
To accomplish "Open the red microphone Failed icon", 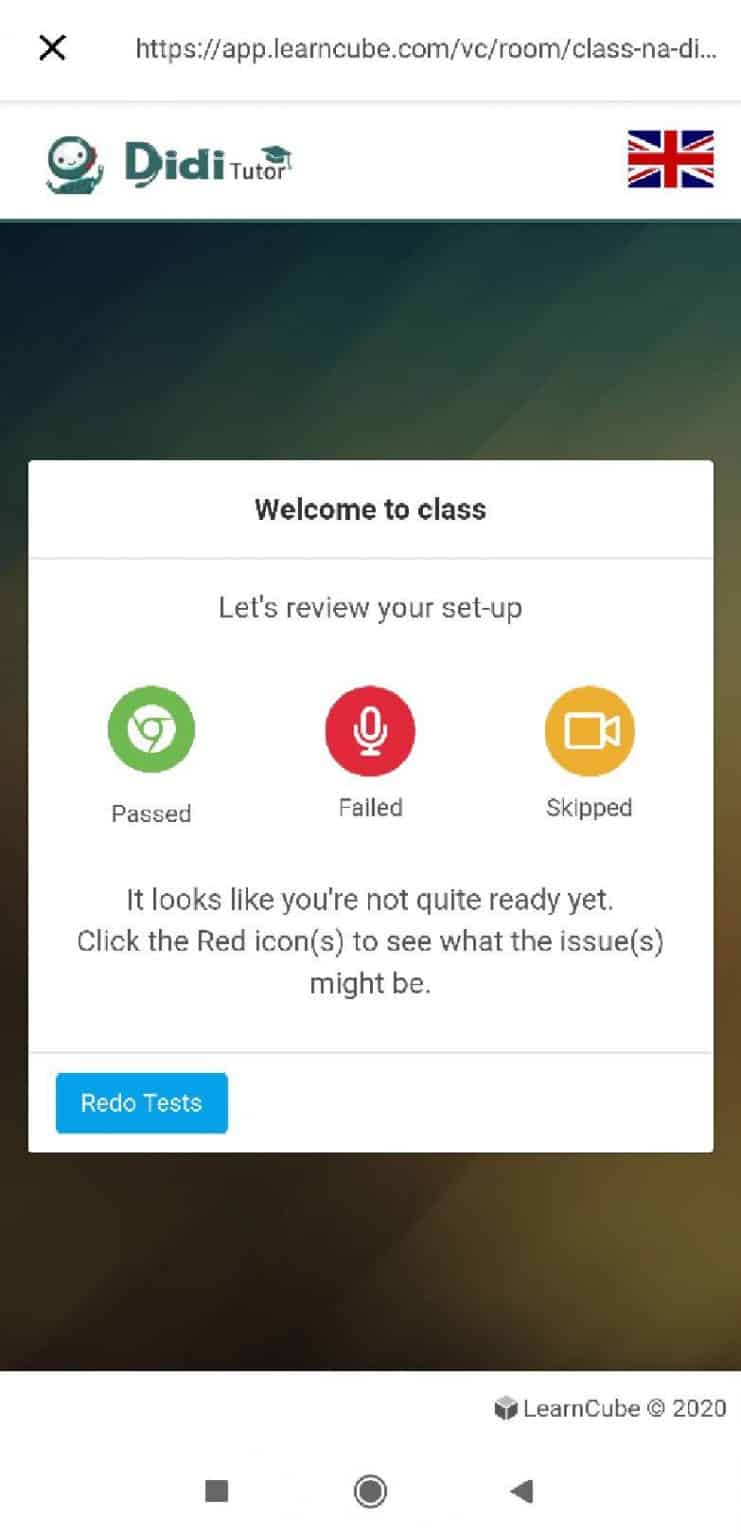I will pyautogui.click(x=370, y=731).
